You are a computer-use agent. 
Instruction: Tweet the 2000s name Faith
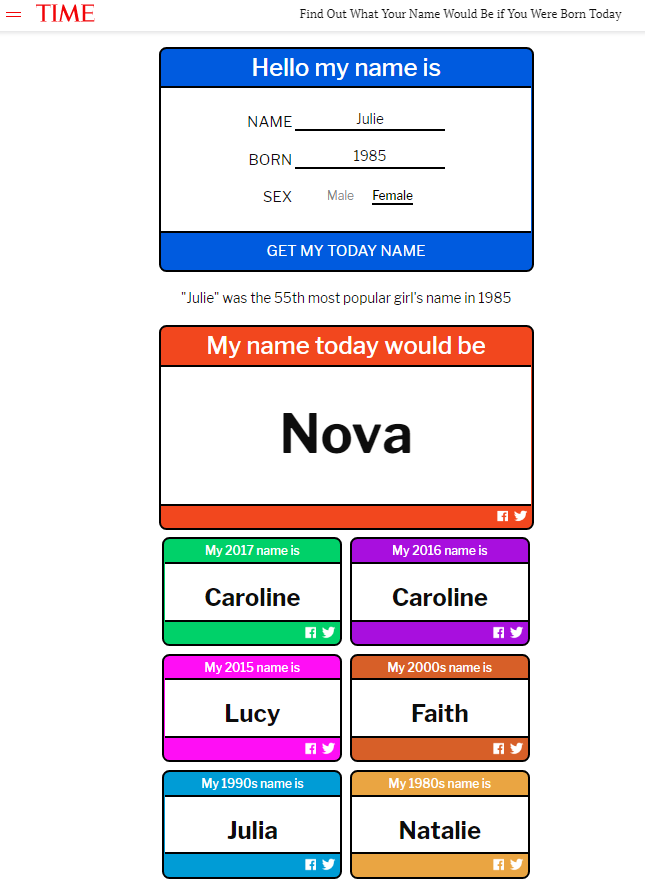[x=516, y=748]
